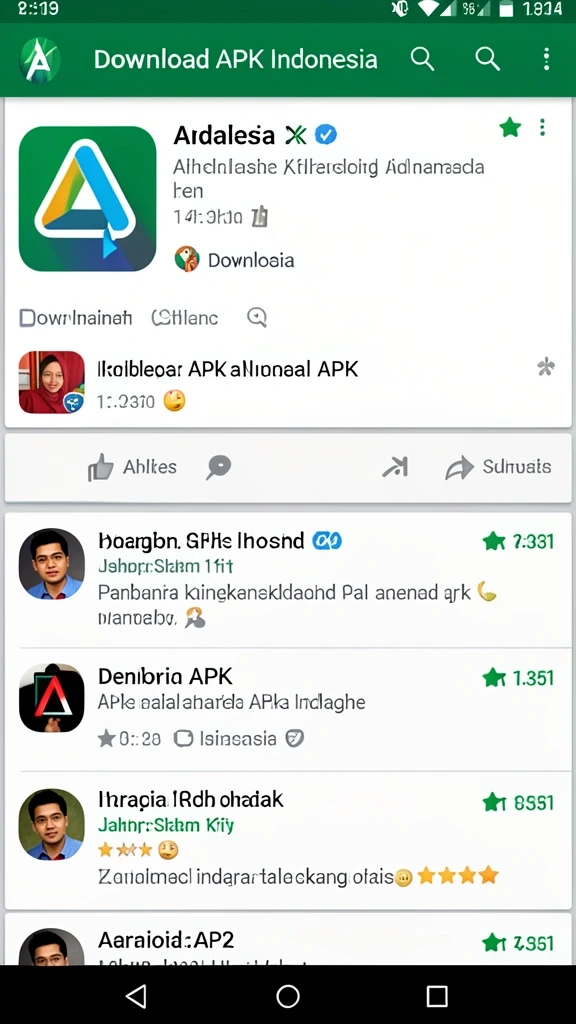The image size is (576, 1024).
Task: Open the comment bubble next to Ahlkes
Action: 219,467
